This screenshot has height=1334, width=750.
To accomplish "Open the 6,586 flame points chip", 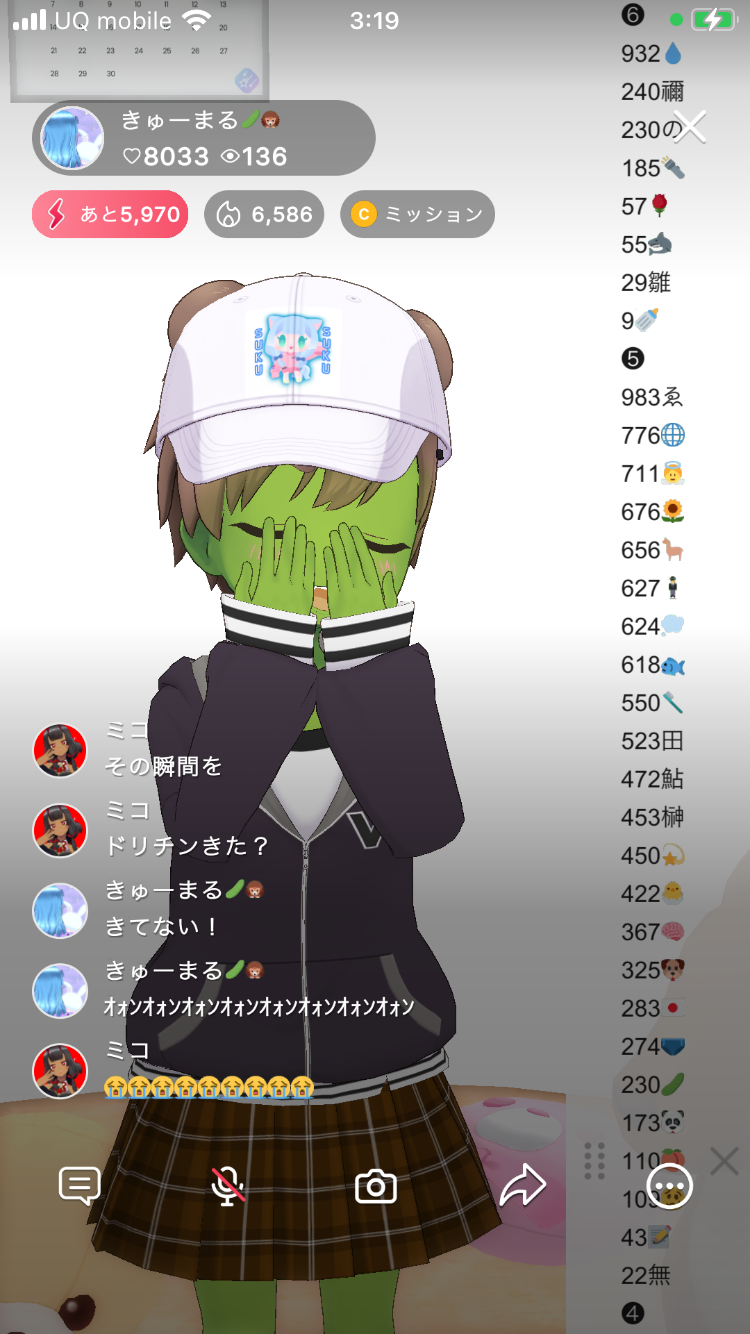I will (x=264, y=214).
